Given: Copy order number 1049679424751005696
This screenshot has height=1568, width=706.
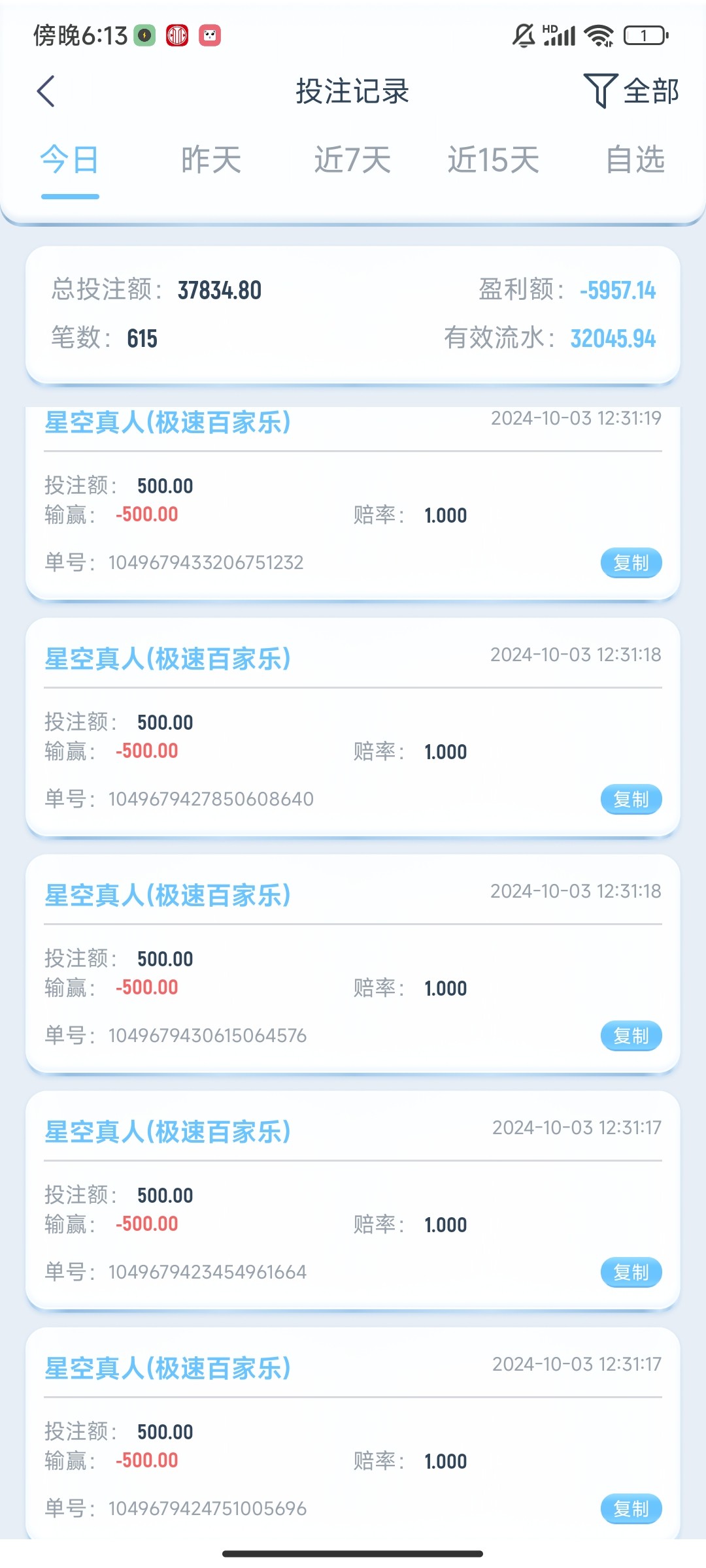Looking at the screenshot, I should (x=631, y=1509).
